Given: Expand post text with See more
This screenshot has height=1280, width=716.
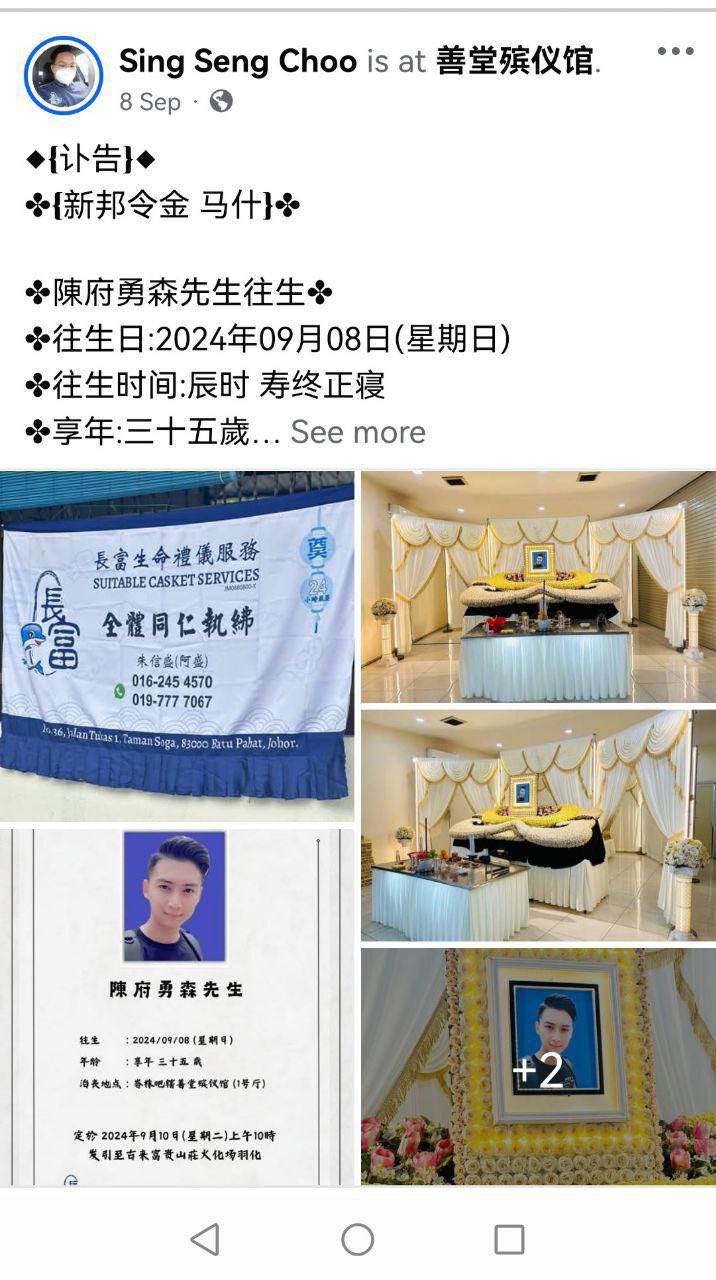Looking at the screenshot, I should tap(358, 432).
